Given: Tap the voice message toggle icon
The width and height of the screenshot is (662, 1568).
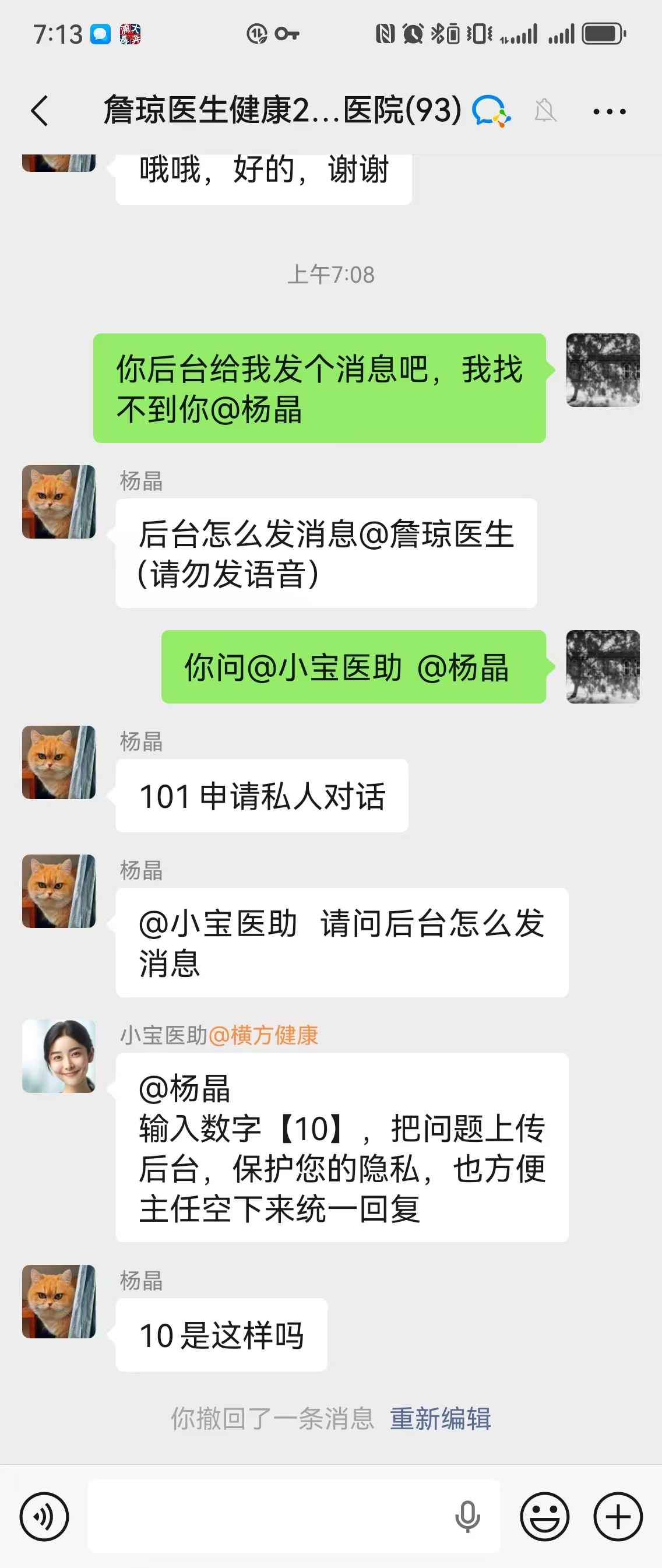Looking at the screenshot, I should [x=44, y=1516].
